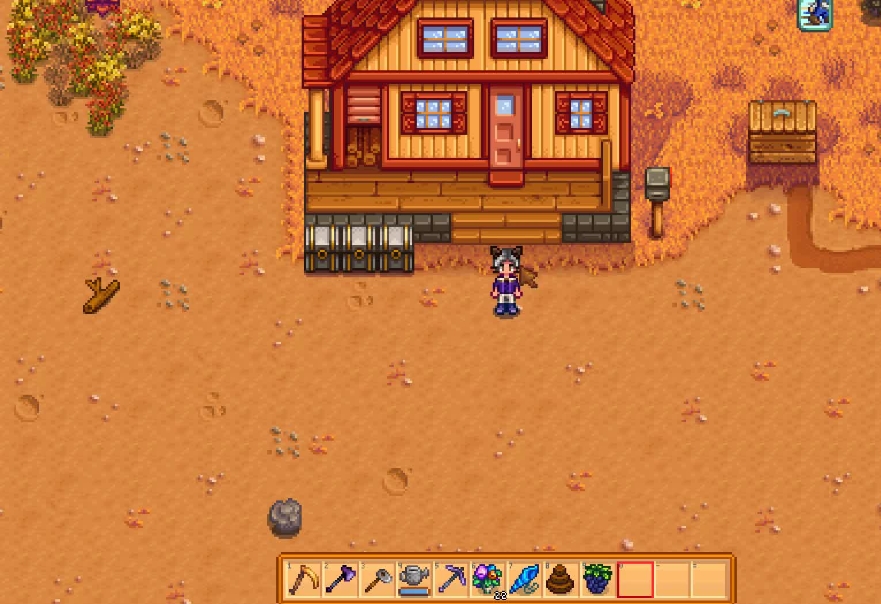This screenshot has height=604, width=881.
Task: Select the brown pile item in the toolbar
Action: pos(561,579)
